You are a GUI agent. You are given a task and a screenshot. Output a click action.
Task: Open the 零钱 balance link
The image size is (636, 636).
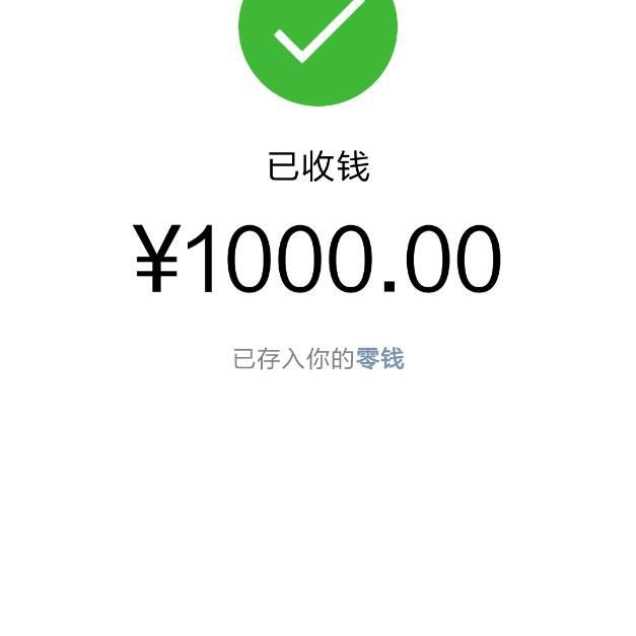coord(380,360)
